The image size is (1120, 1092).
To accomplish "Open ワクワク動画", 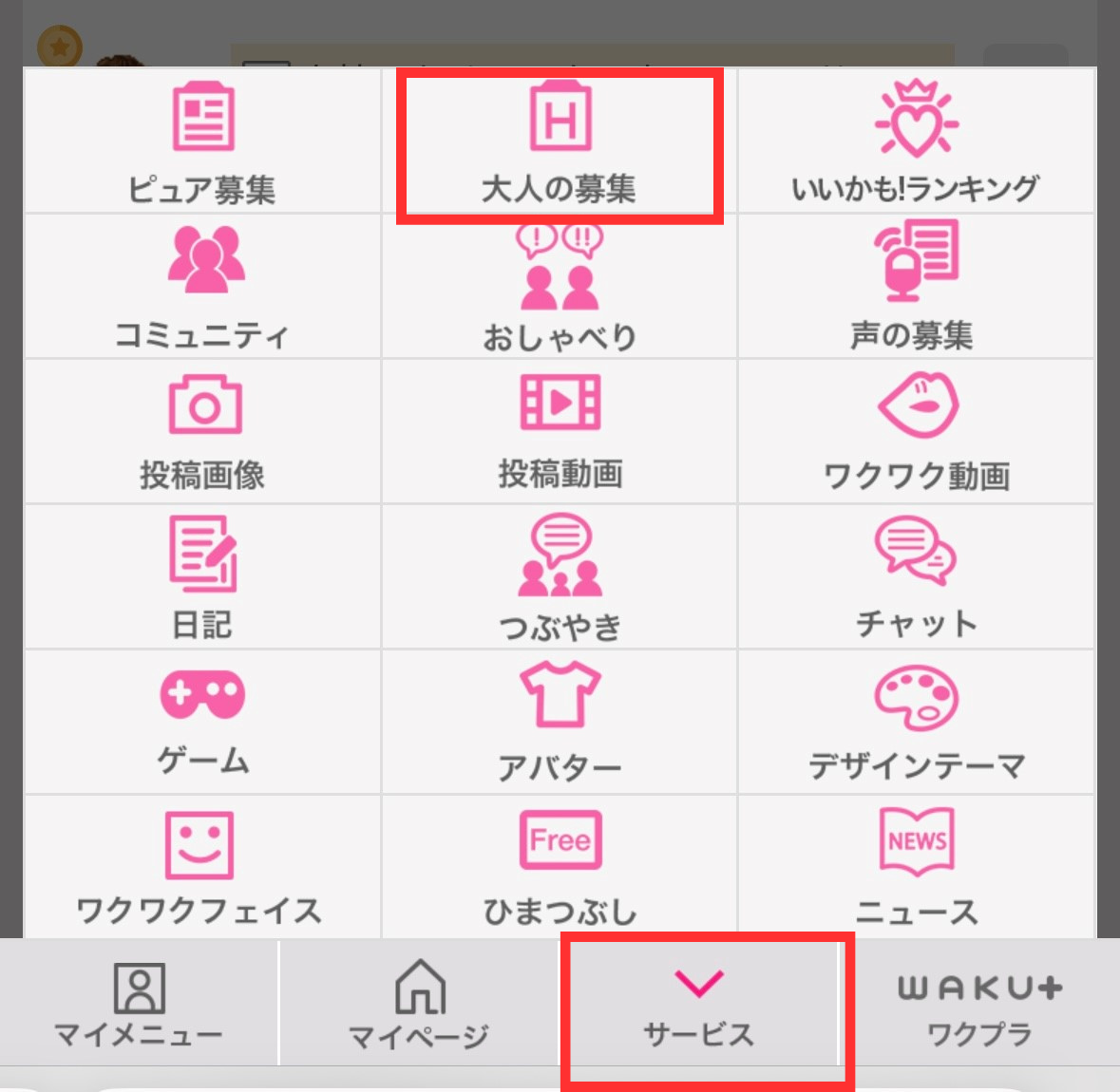I will pos(916,432).
